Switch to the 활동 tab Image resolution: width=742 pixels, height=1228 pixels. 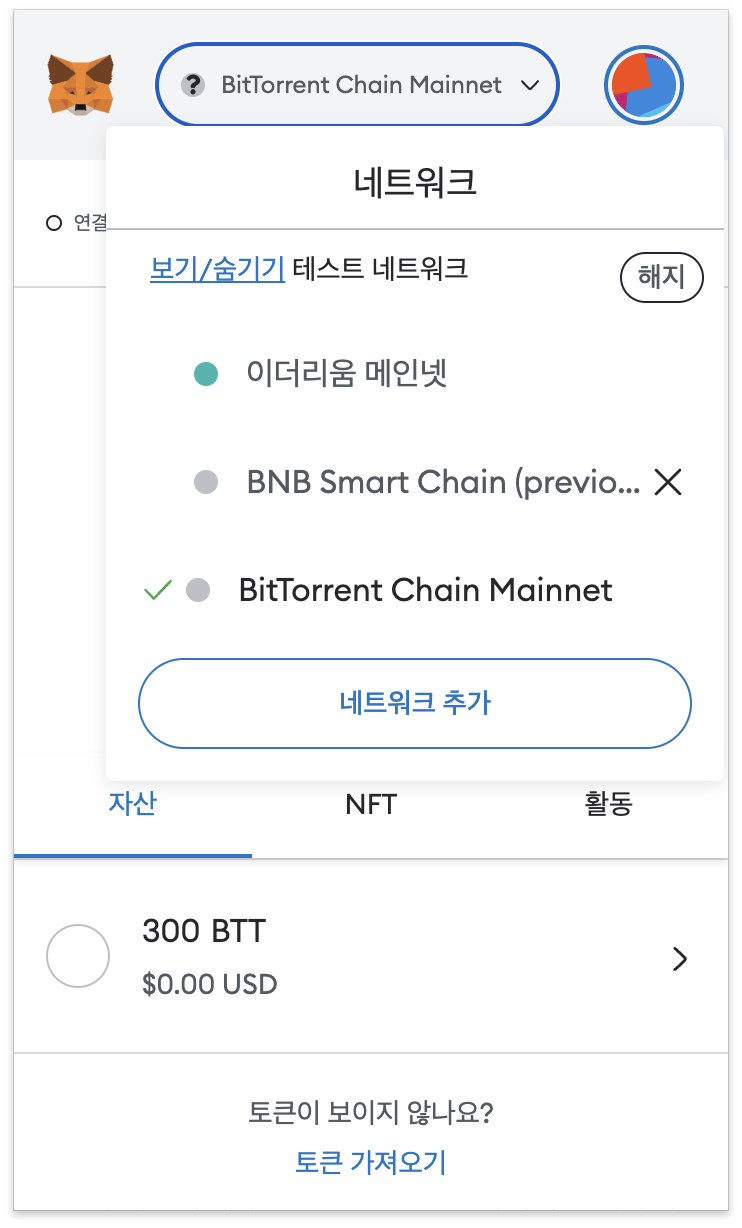point(609,805)
